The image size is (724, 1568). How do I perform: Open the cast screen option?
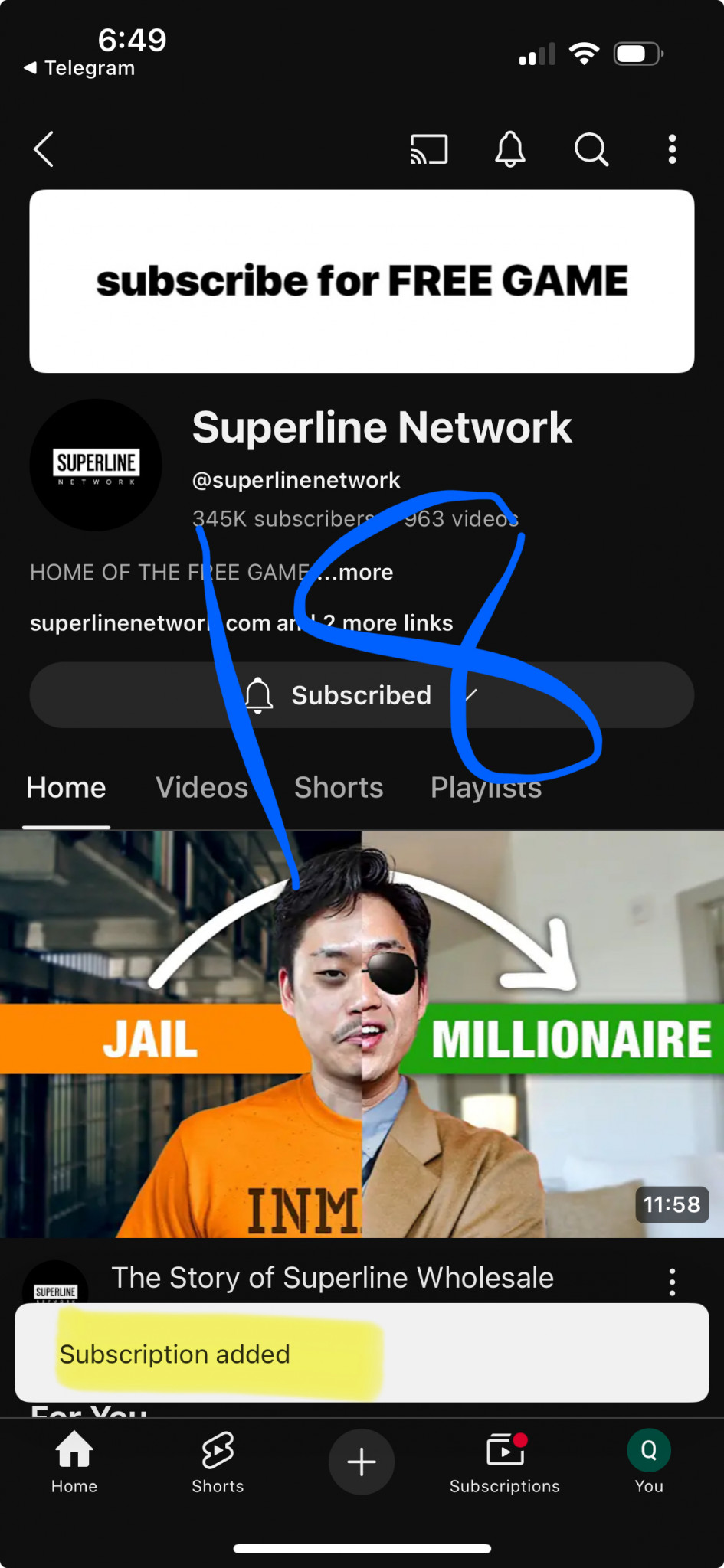point(429,149)
